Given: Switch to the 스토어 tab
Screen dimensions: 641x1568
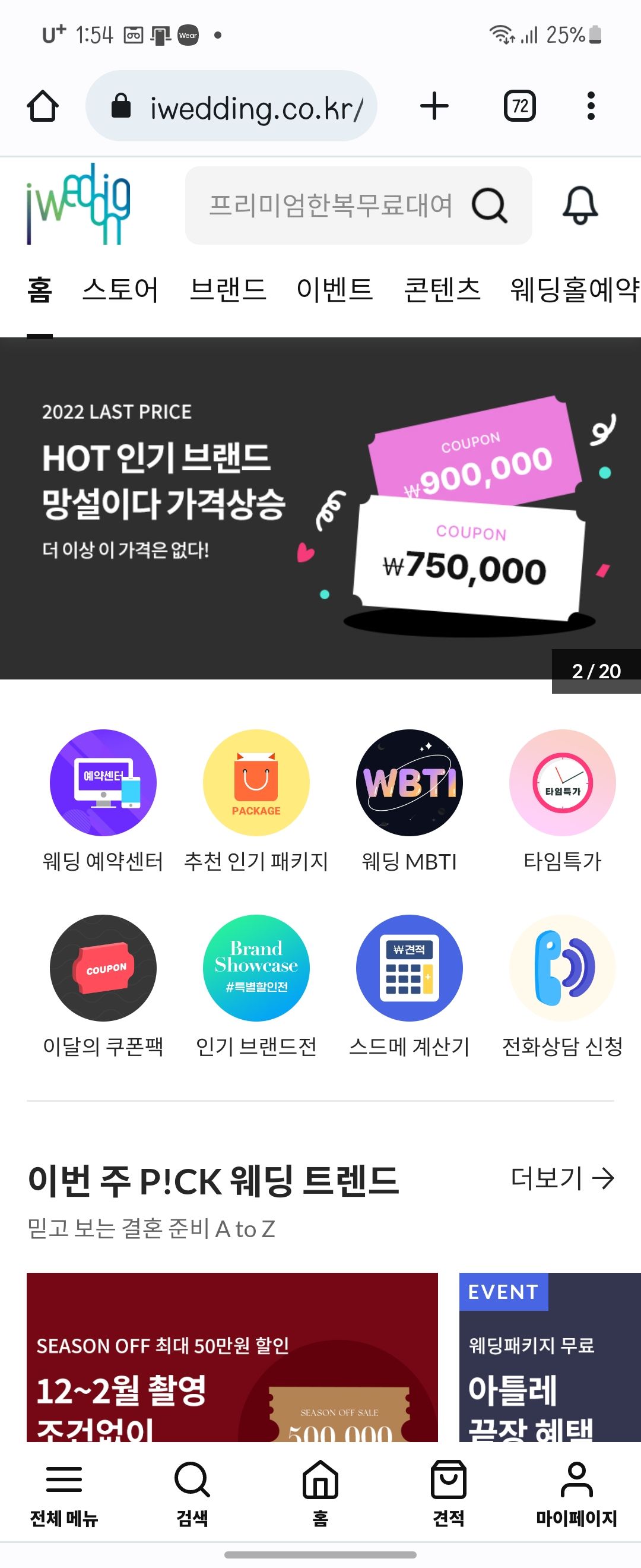Looking at the screenshot, I should (x=120, y=290).
